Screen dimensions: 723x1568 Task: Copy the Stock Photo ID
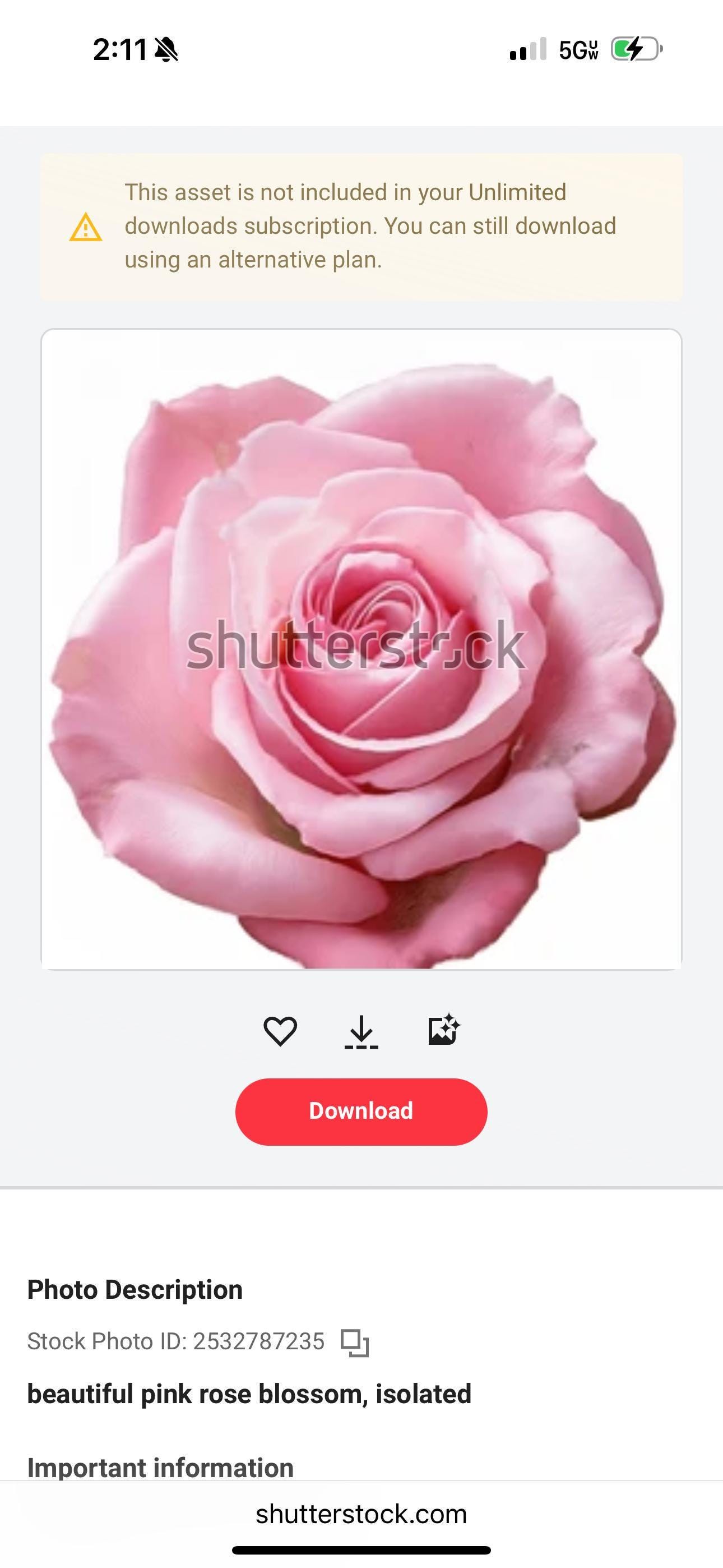(x=355, y=1342)
